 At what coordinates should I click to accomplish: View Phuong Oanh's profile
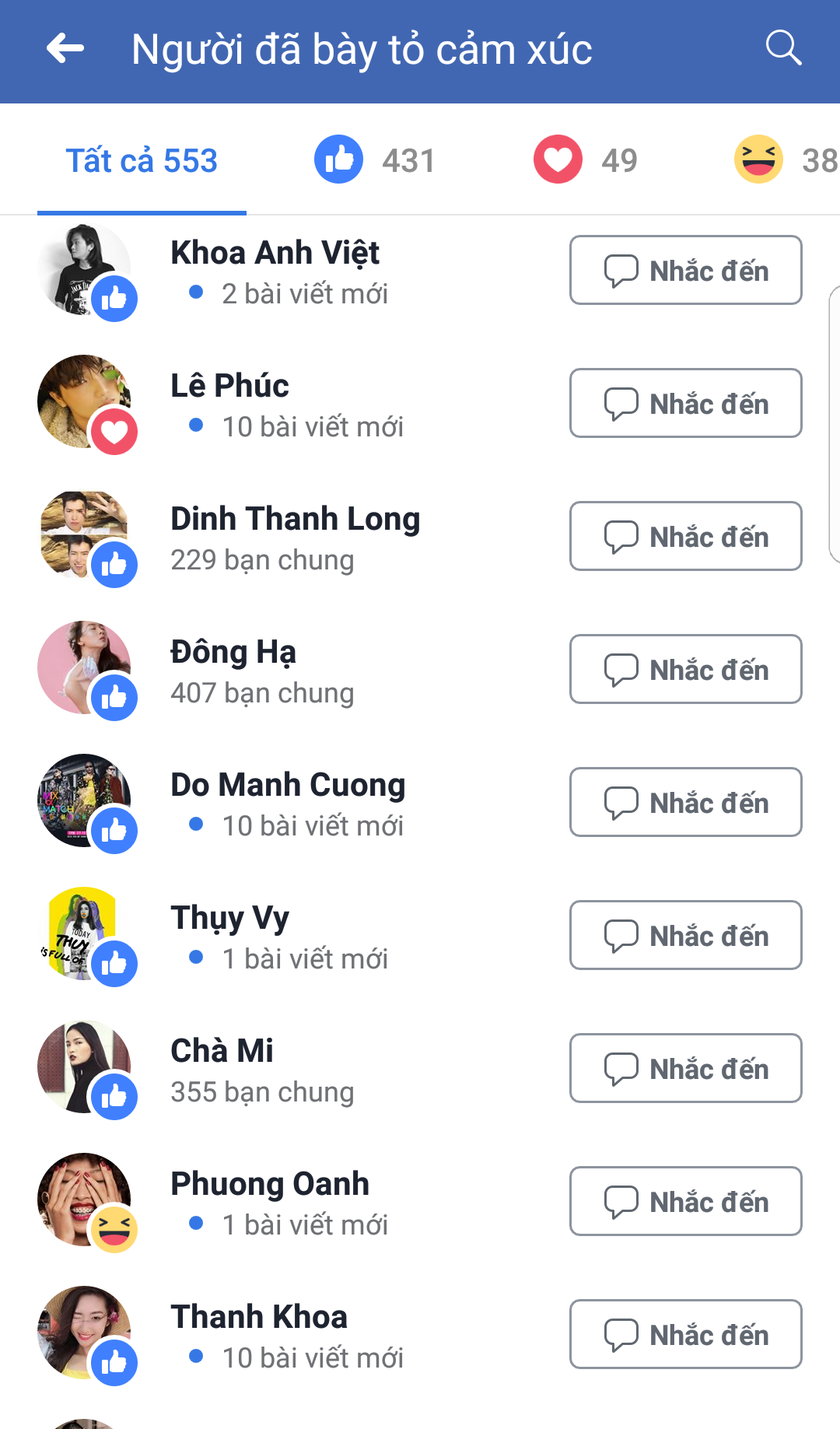click(x=270, y=1185)
